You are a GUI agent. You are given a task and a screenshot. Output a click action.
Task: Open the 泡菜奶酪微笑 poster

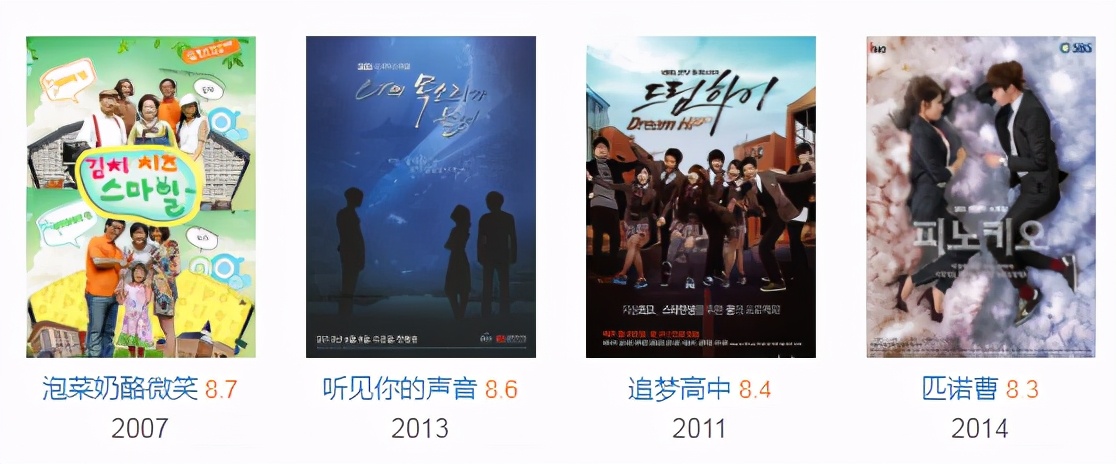[x=141, y=197]
